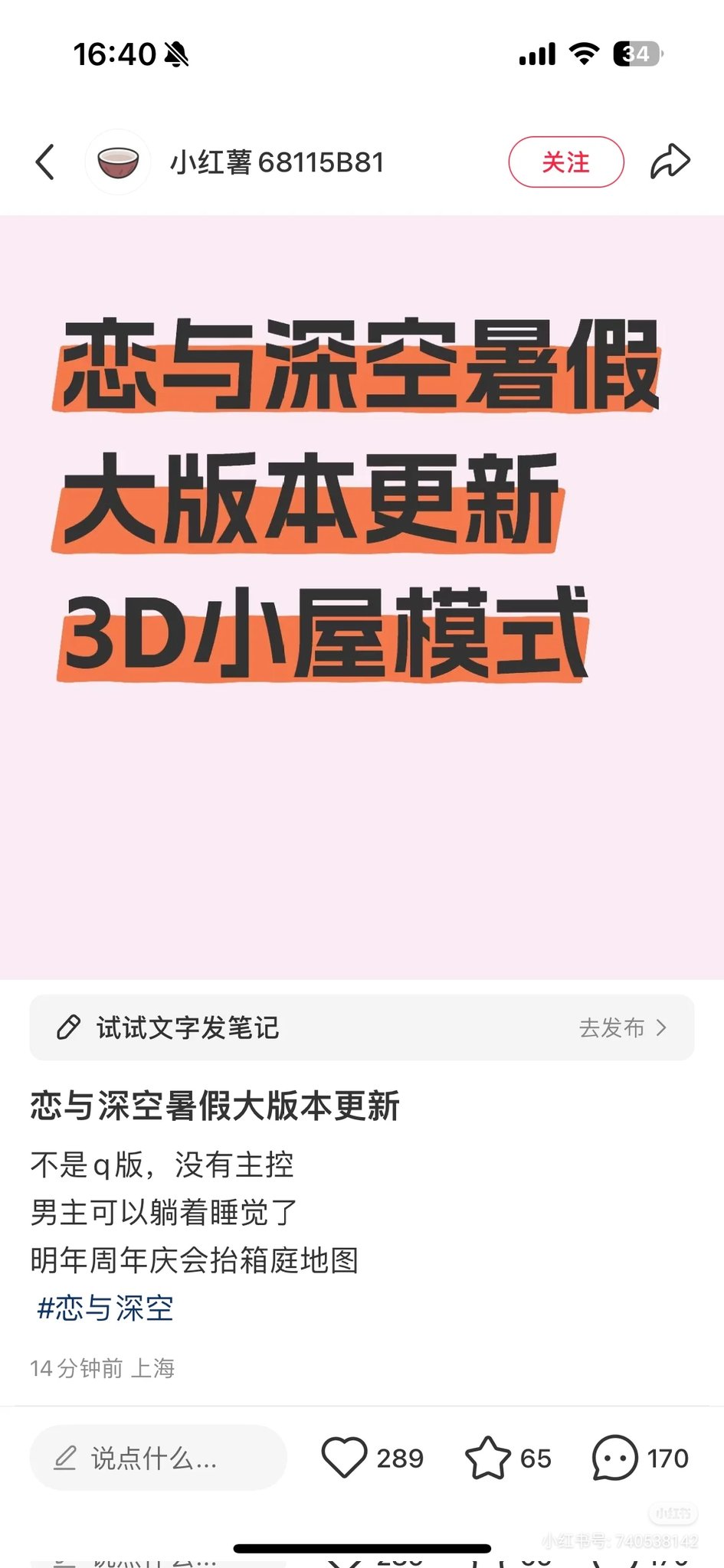Open the #恋与深空 hashtag
Screen dimensions: 724x1568
105,1308
